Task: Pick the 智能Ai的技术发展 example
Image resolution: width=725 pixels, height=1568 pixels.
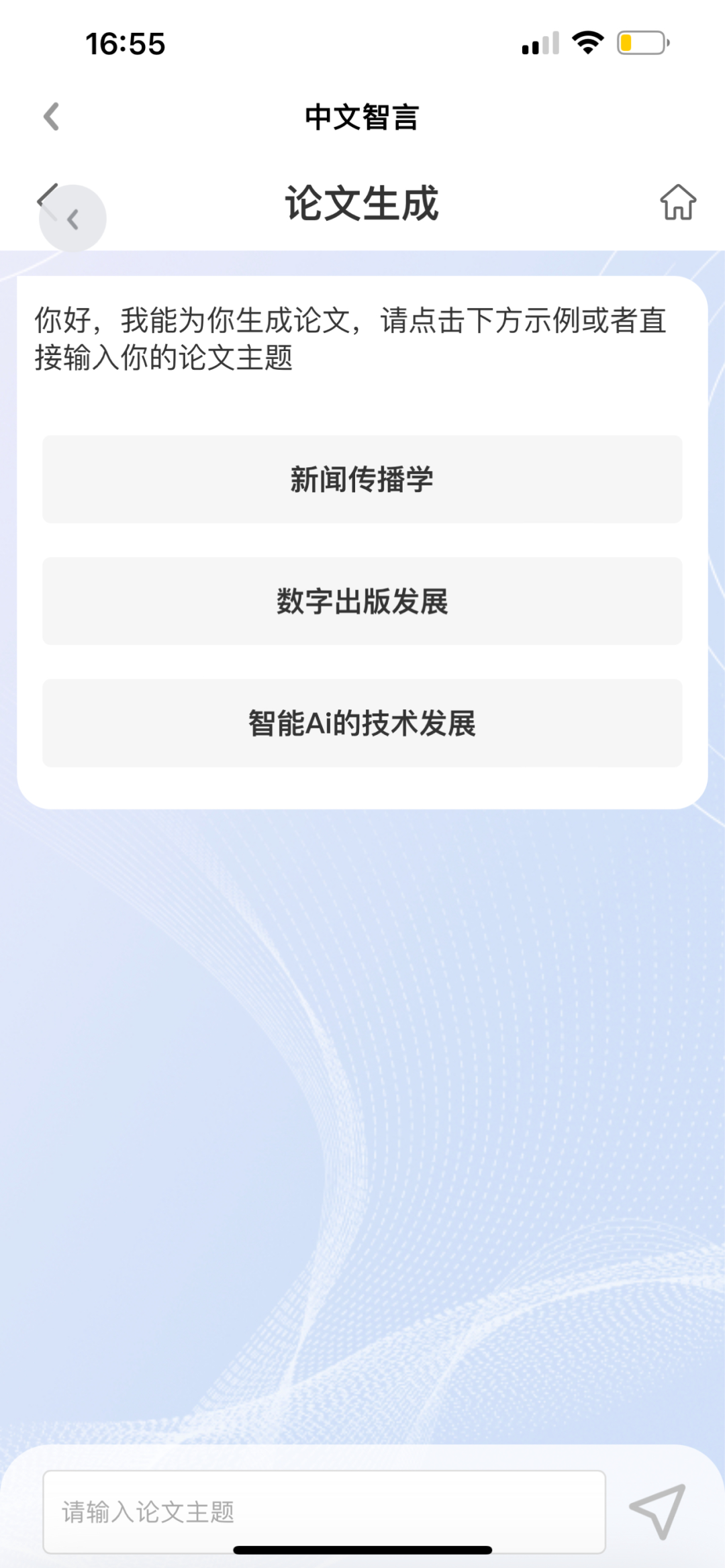Action: [362, 723]
